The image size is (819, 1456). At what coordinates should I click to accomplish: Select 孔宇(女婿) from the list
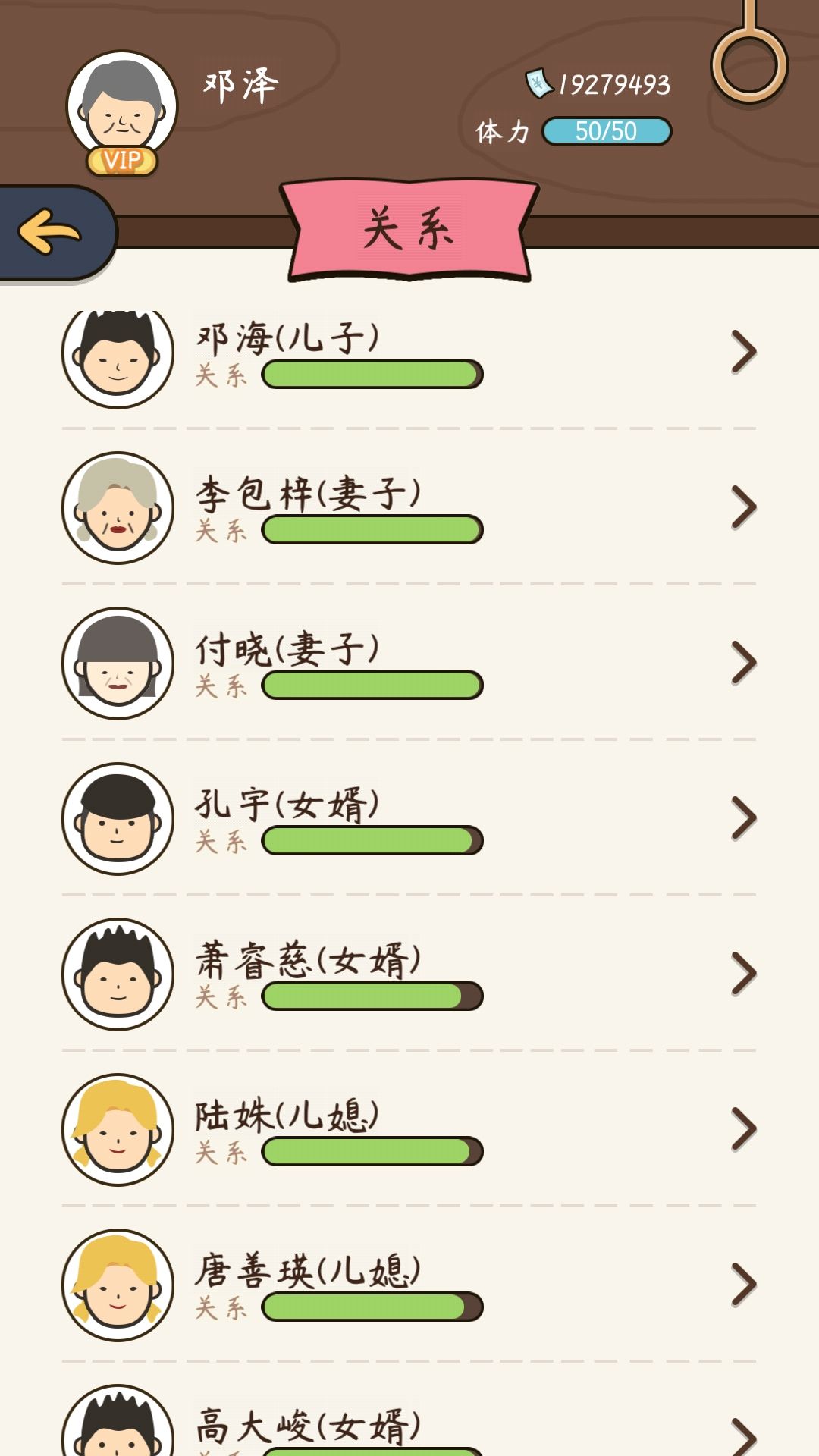(409, 818)
